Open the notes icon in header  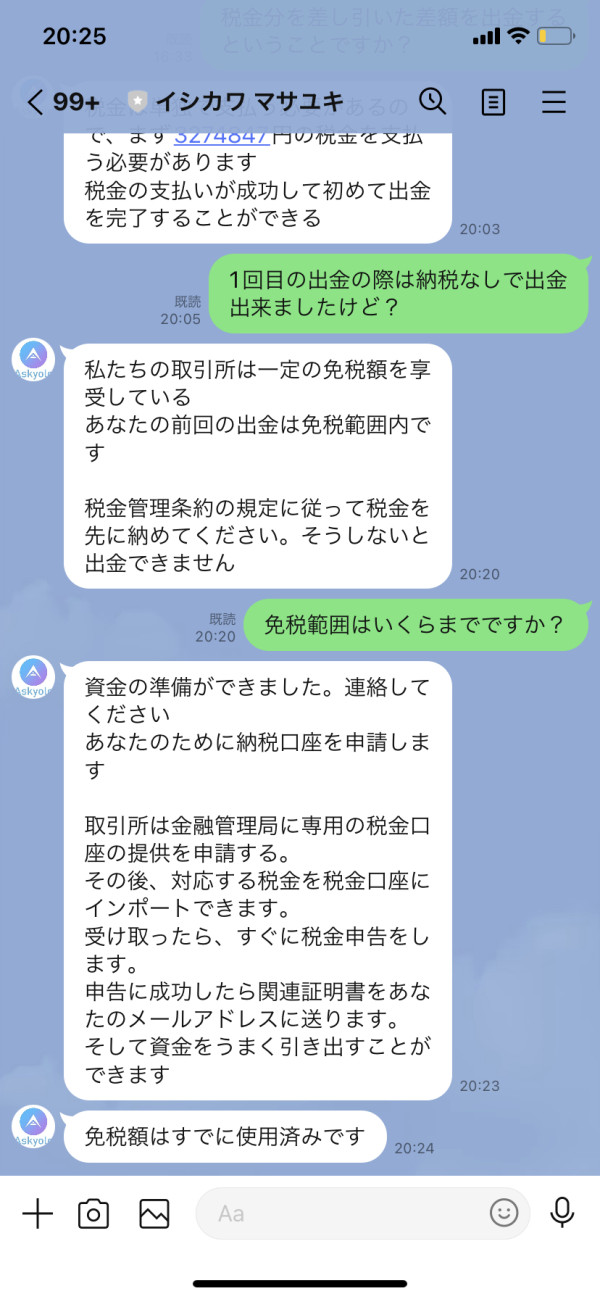(x=493, y=101)
